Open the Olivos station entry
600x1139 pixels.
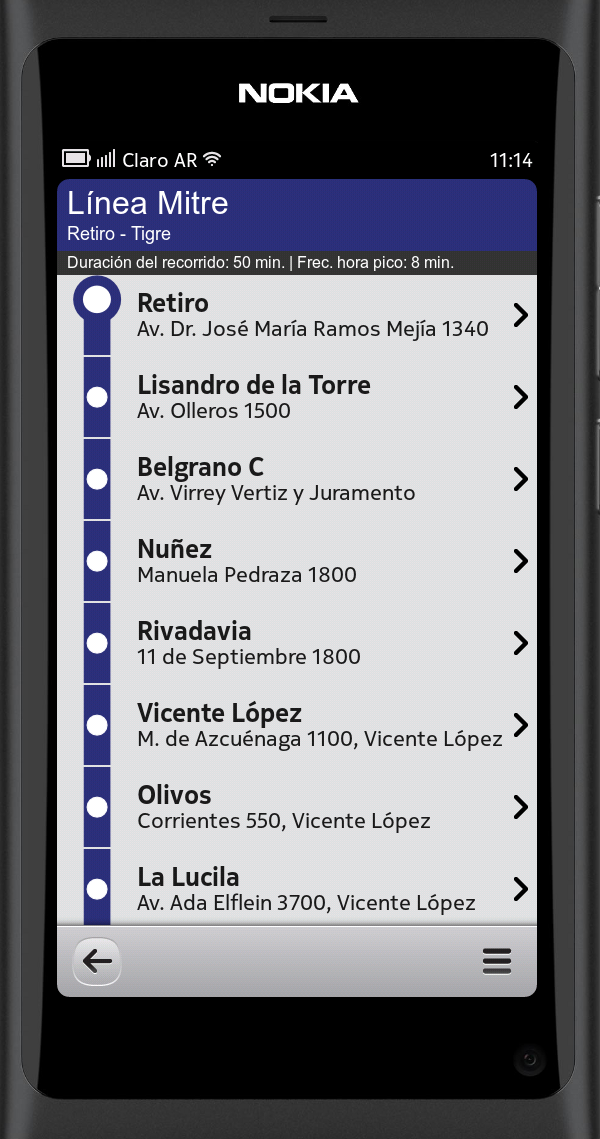pyautogui.click(x=312, y=807)
